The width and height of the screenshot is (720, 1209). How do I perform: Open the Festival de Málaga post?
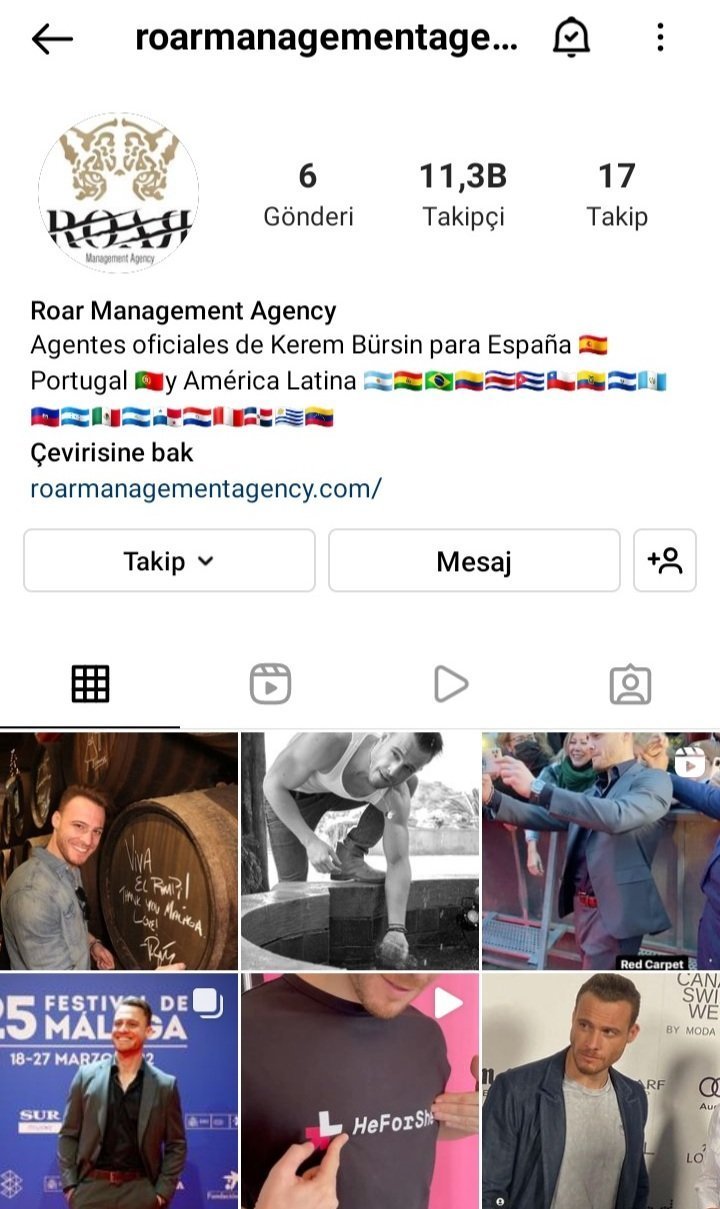click(119, 1091)
